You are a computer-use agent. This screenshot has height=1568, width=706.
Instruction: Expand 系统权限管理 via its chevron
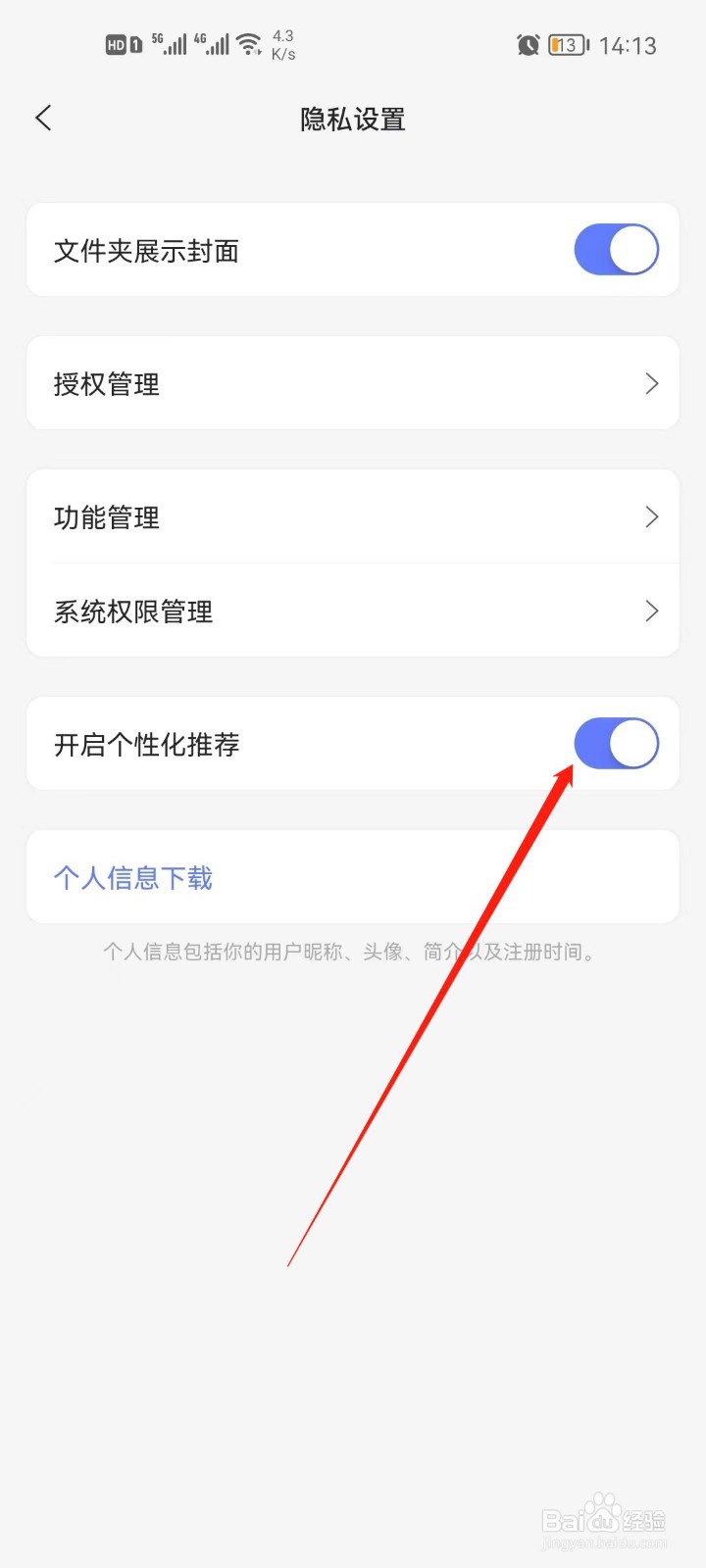pos(651,611)
